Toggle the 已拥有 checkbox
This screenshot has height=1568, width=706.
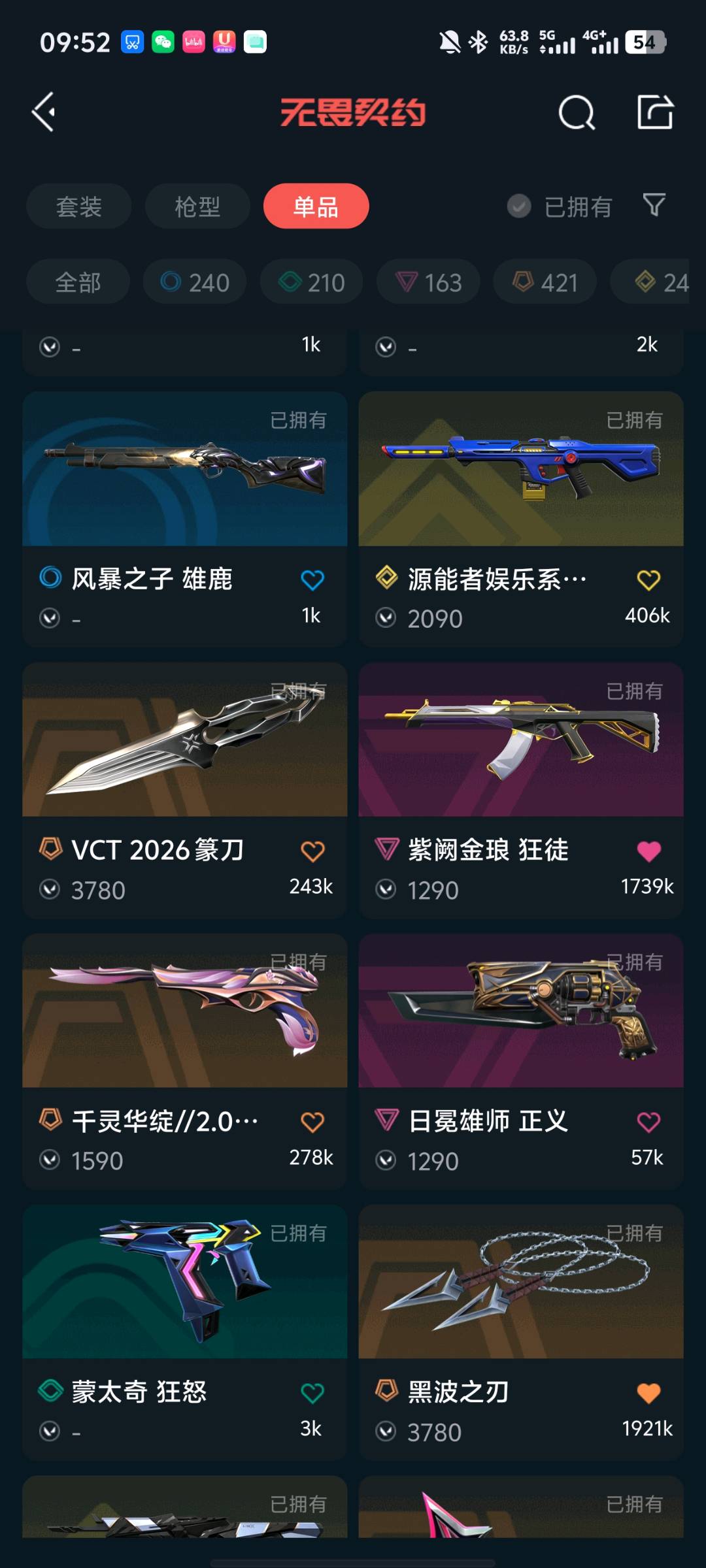(x=519, y=206)
